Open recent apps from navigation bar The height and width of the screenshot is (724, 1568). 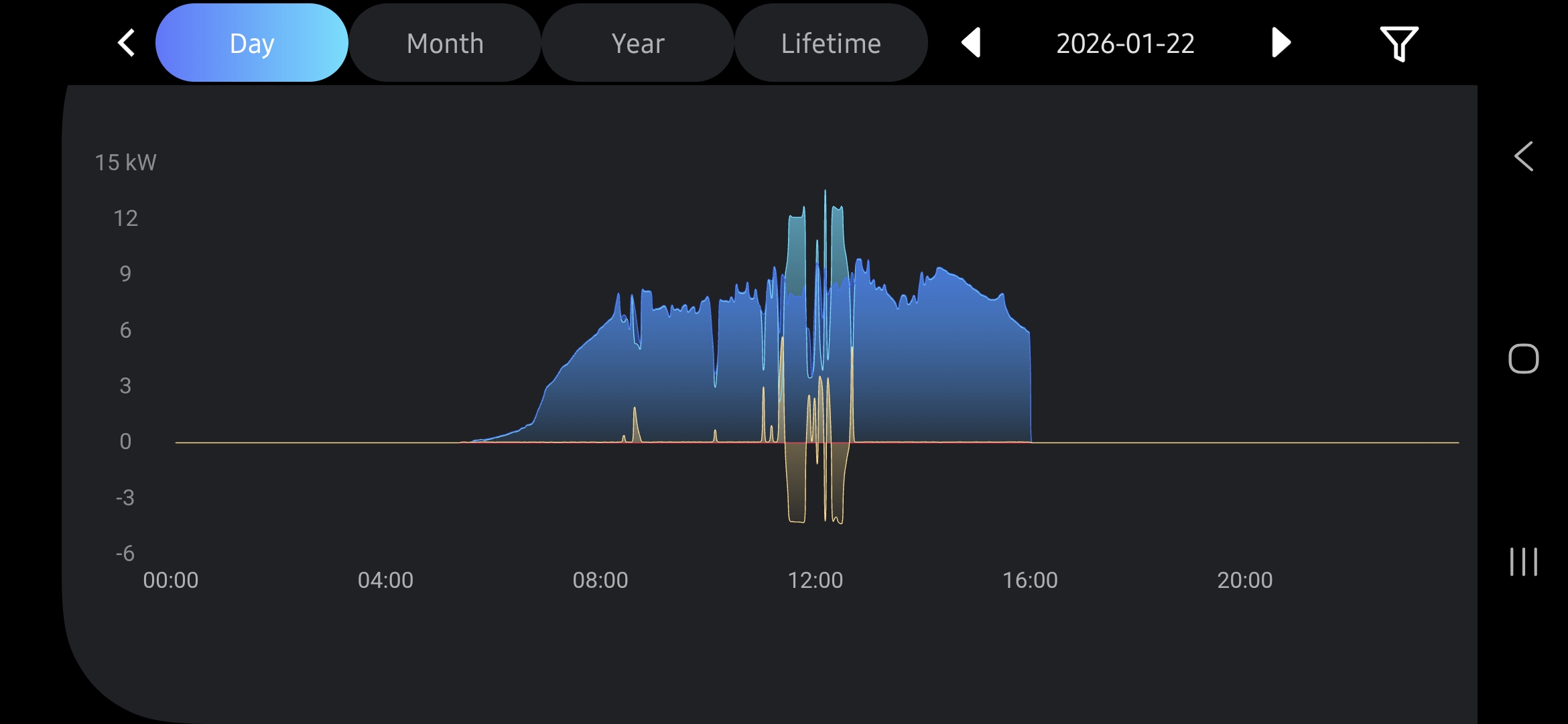point(1523,561)
